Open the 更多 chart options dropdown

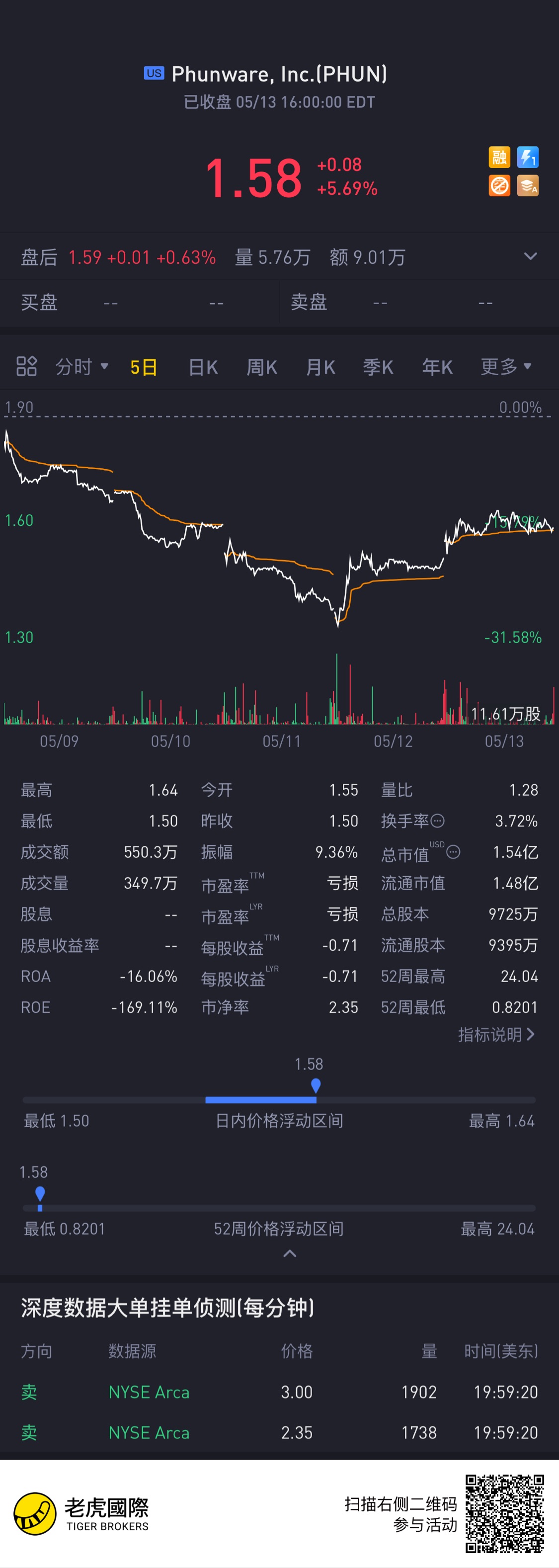(506, 366)
